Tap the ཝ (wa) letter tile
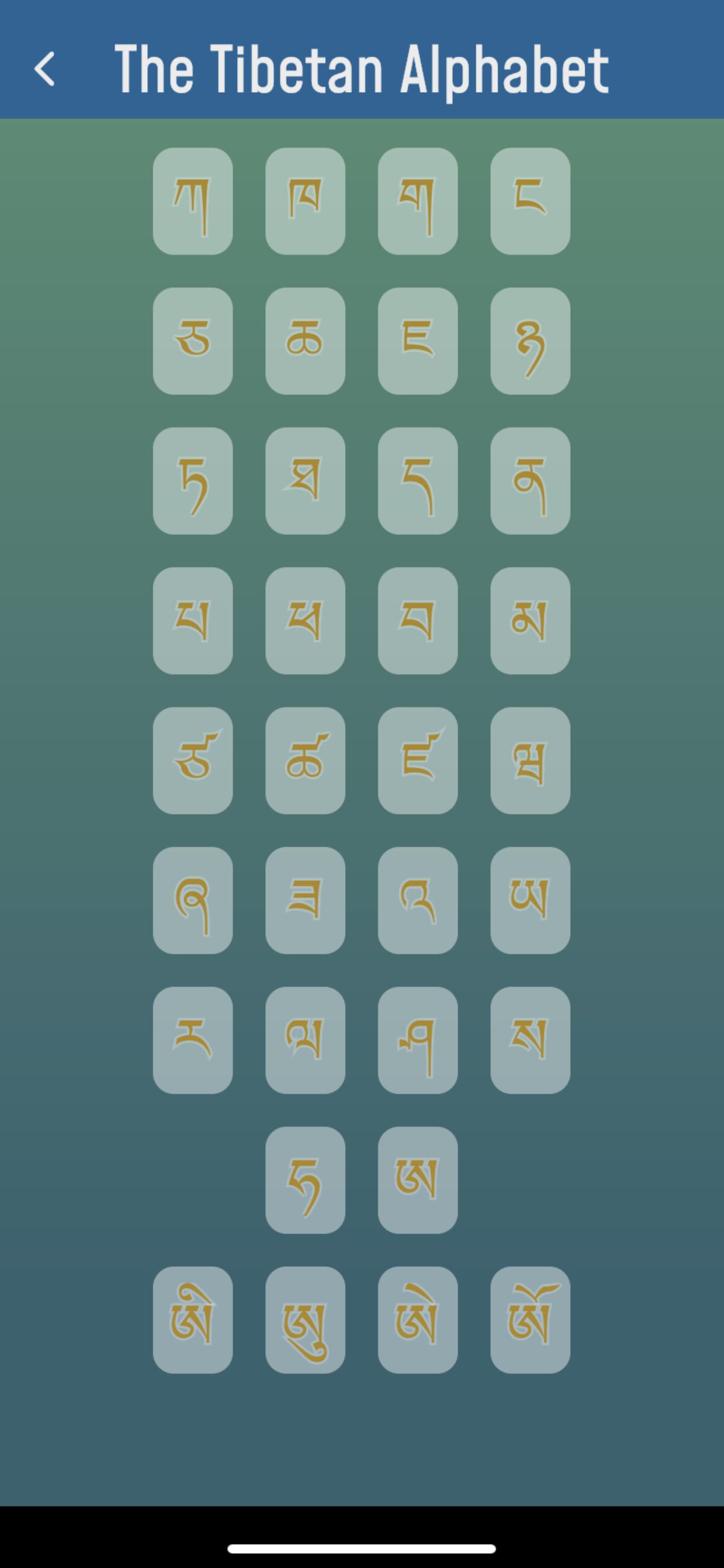The width and height of the screenshot is (724, 1568). coord(530,760)
